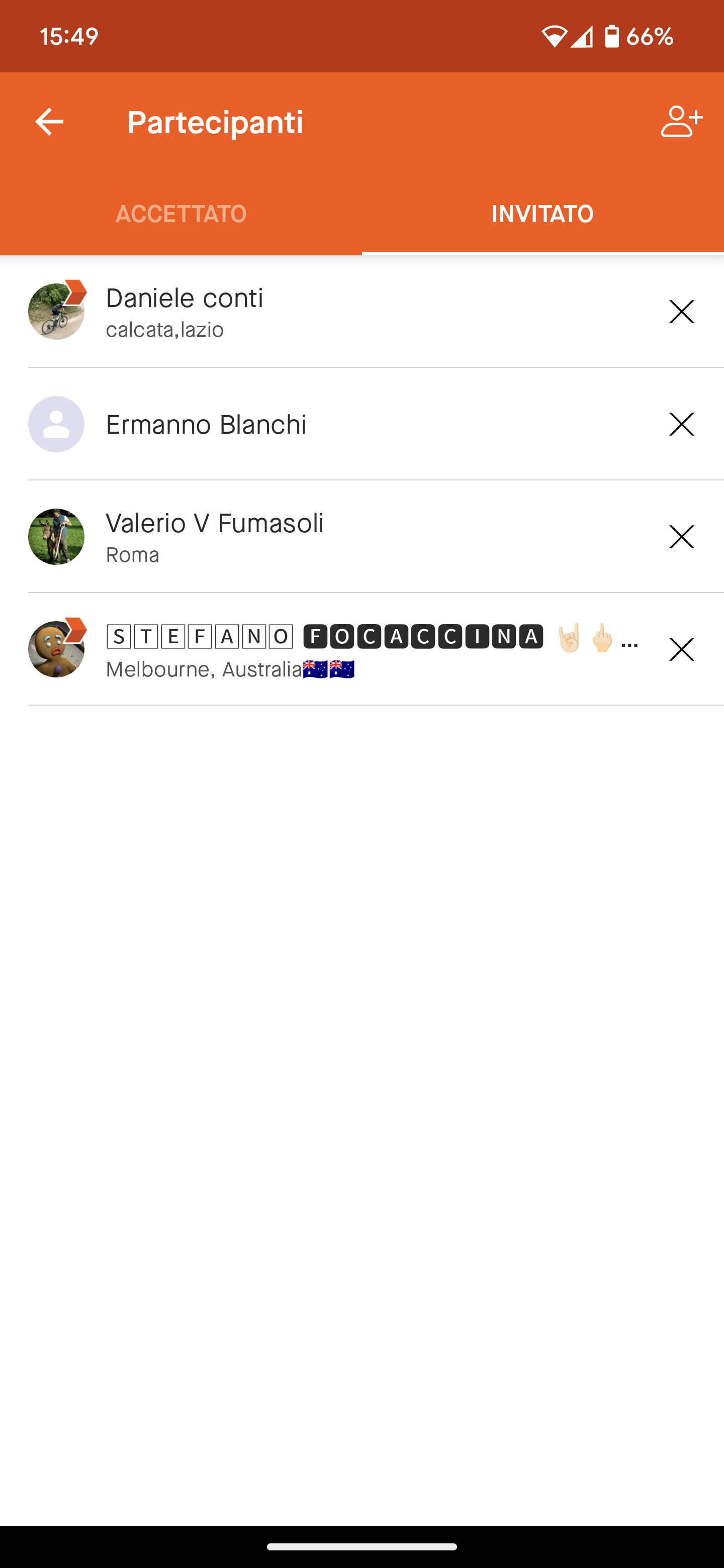Go back from Partecipanti screen
This screenshot has width=724, height=1568.
click(49, 122)
